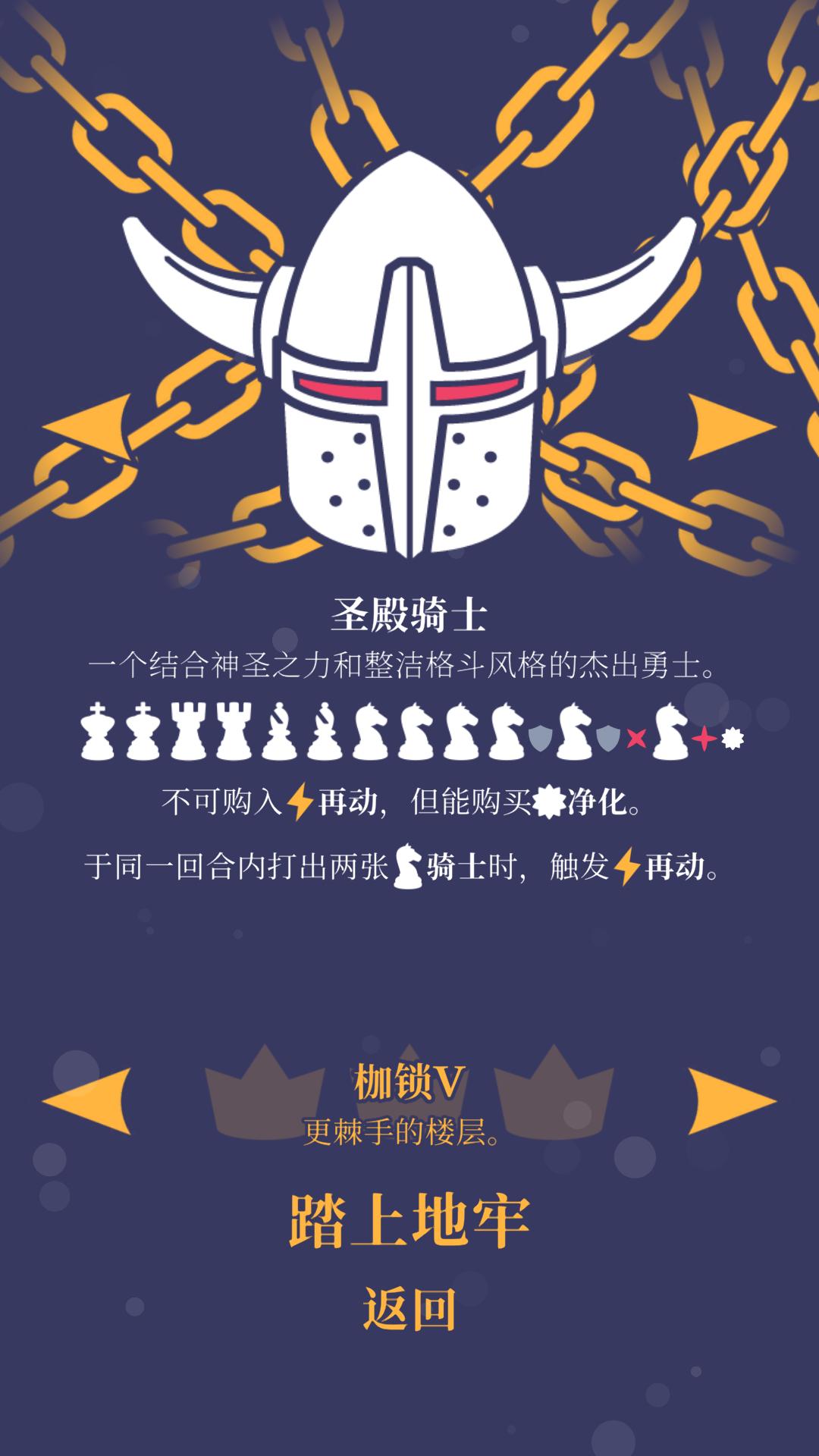Lower the 枷锁 difficulty level

tap(87, 1100)
